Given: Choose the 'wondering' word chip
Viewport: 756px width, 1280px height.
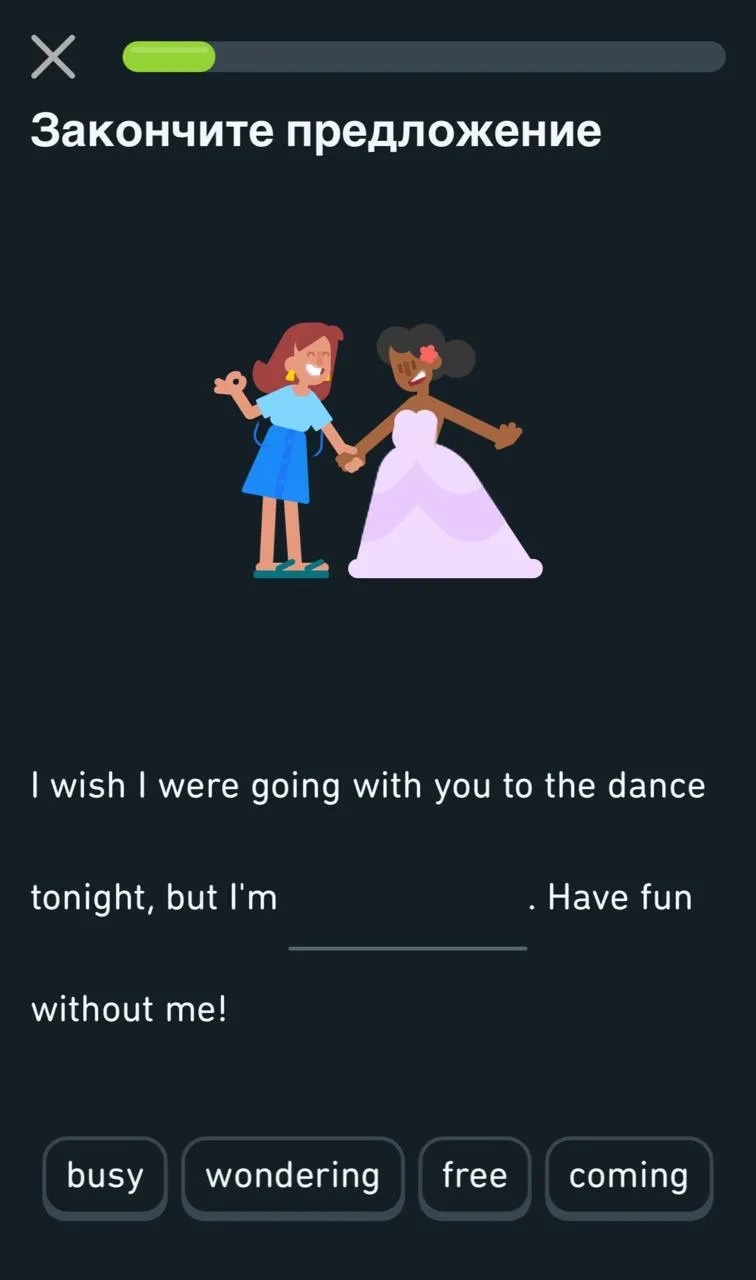Looking at the screenshot, I should point(292,1176).
